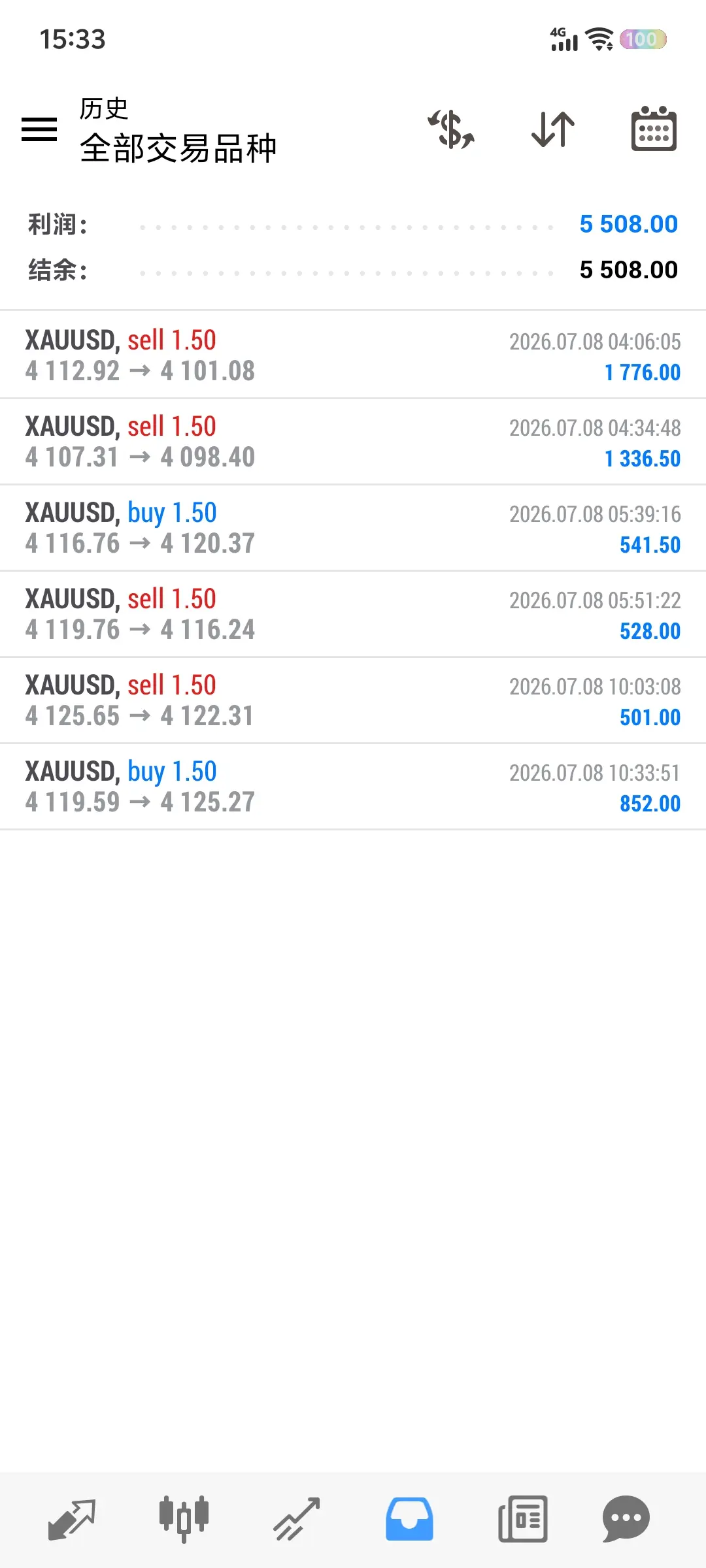This screenshot has height=1568, width=706.
Task: Open the sort arrows option
Action: click(553, 129)
